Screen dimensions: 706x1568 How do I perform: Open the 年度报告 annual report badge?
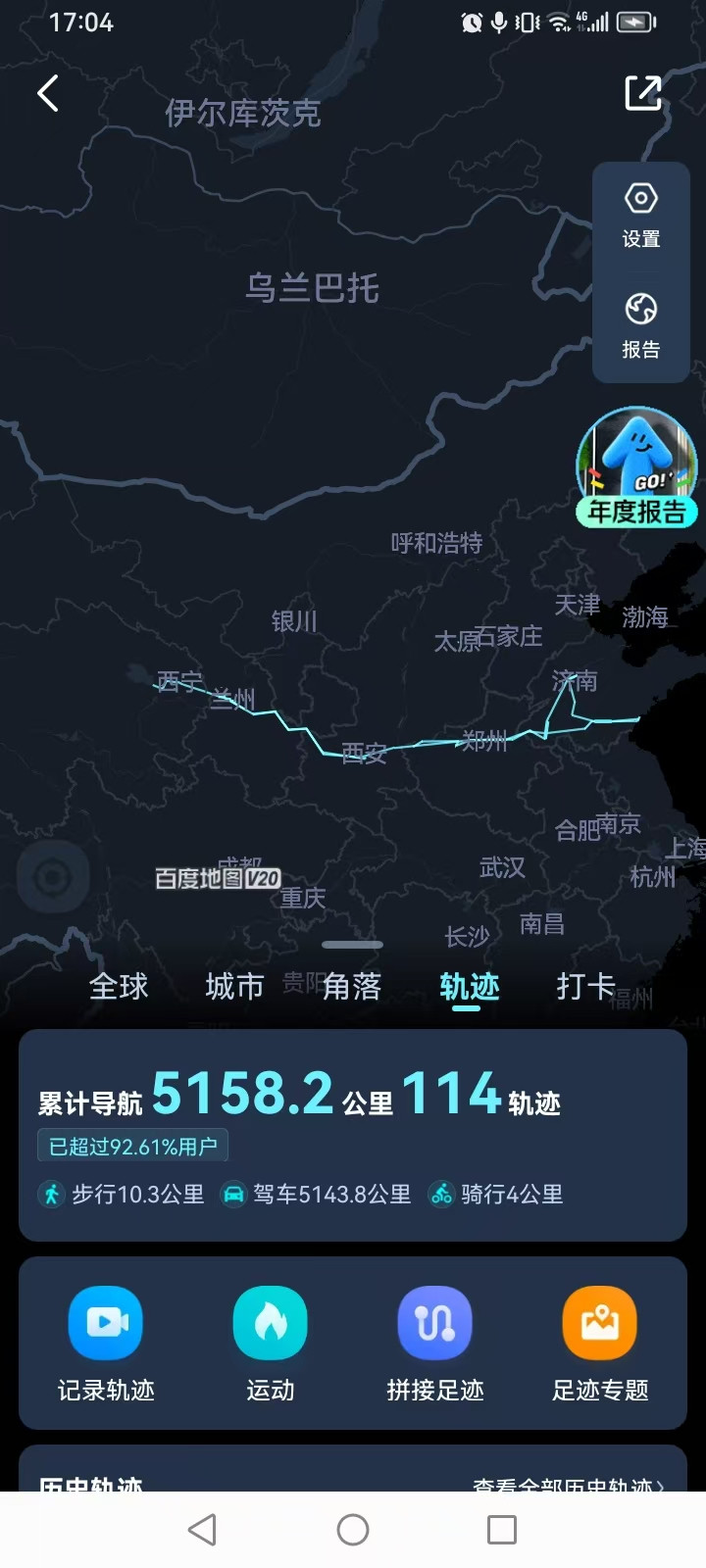[636, 469]
